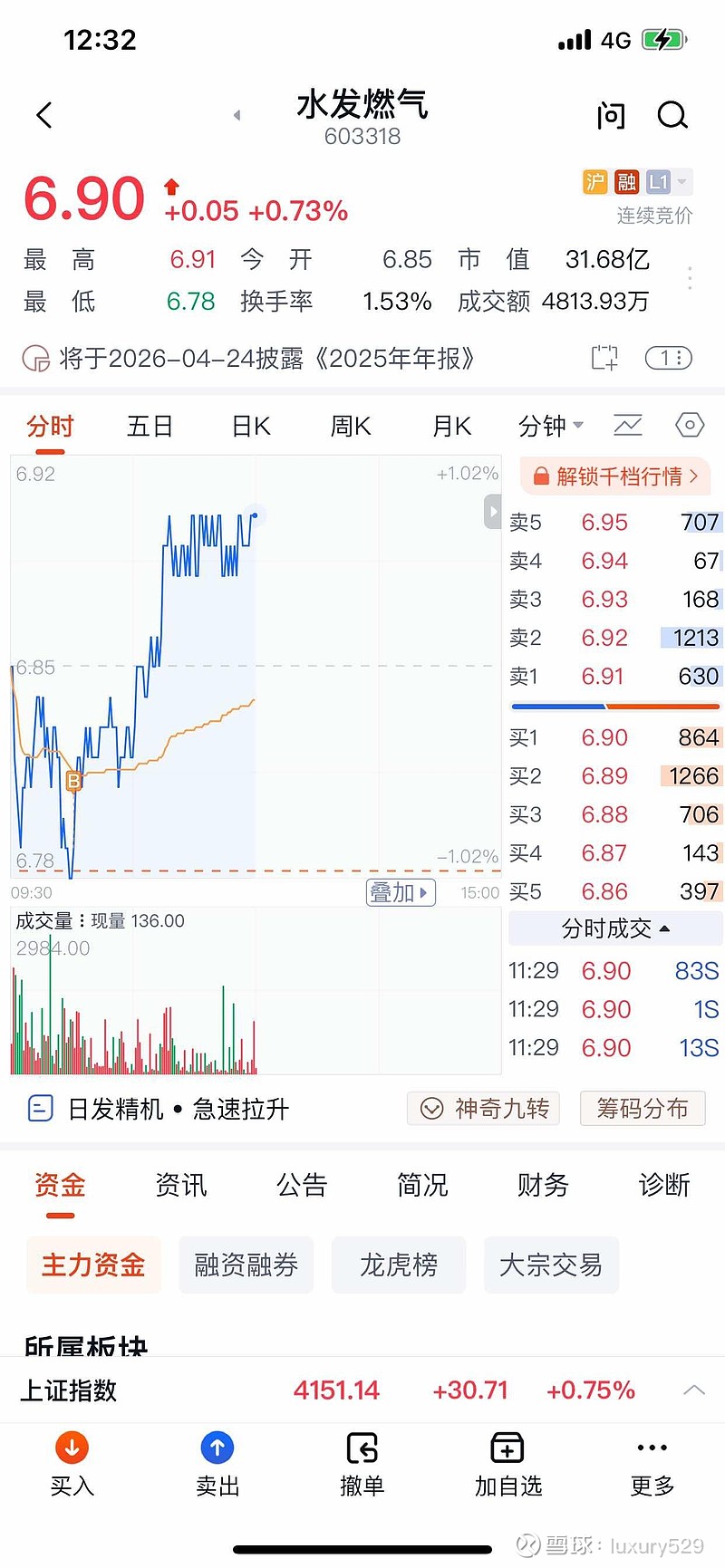Tap the 问 ask icon
The height and width of the screenshot is (1568, 725).
611,115
